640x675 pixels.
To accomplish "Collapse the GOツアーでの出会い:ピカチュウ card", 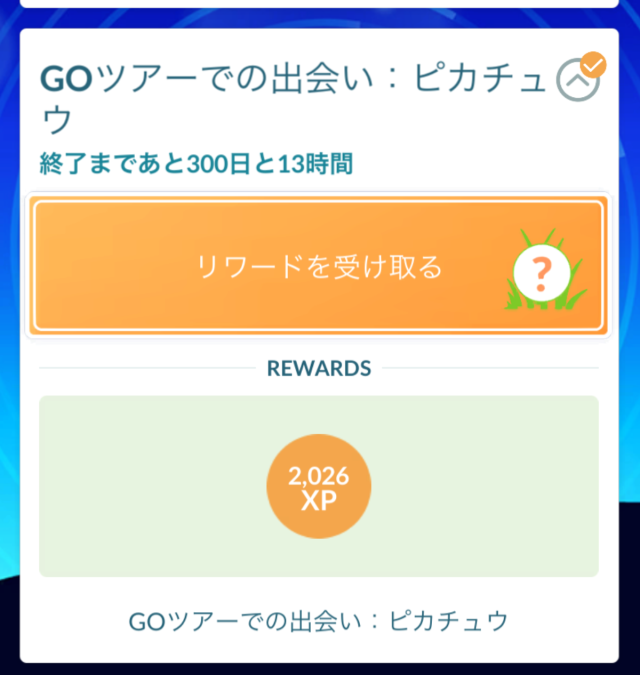I will click(578, 84).
